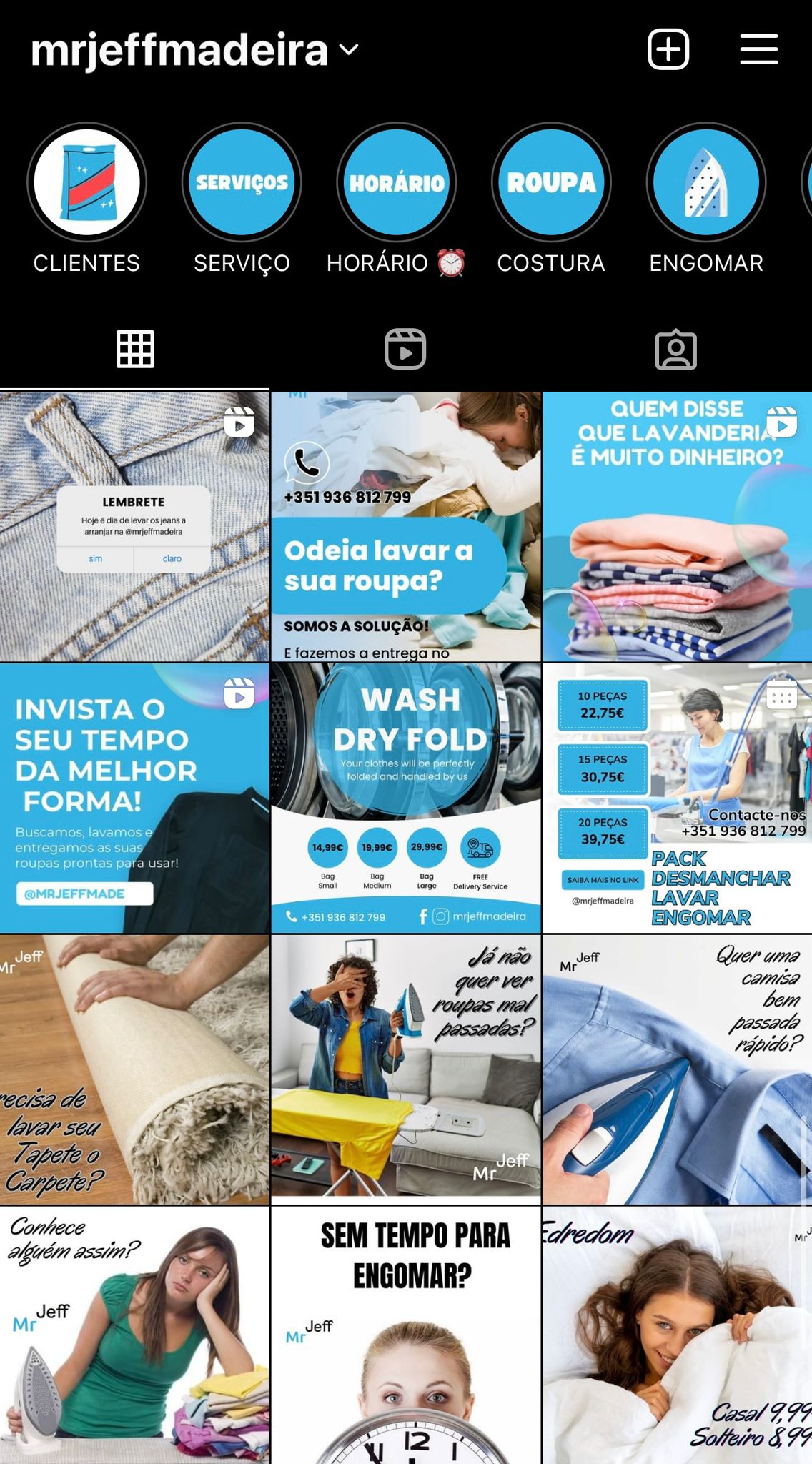Open the 'Quem disse que lavanderia' reel
Viewport: 812px width, 1464px height.
click(677, 526)
